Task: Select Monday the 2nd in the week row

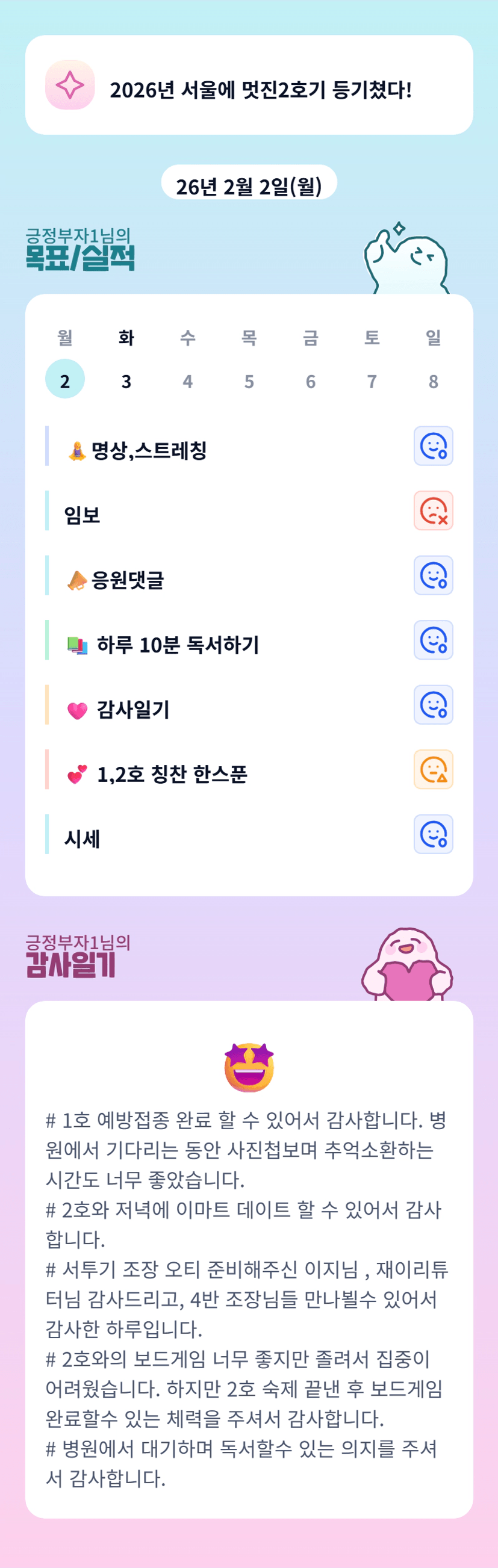Action: tap(65, 379)
